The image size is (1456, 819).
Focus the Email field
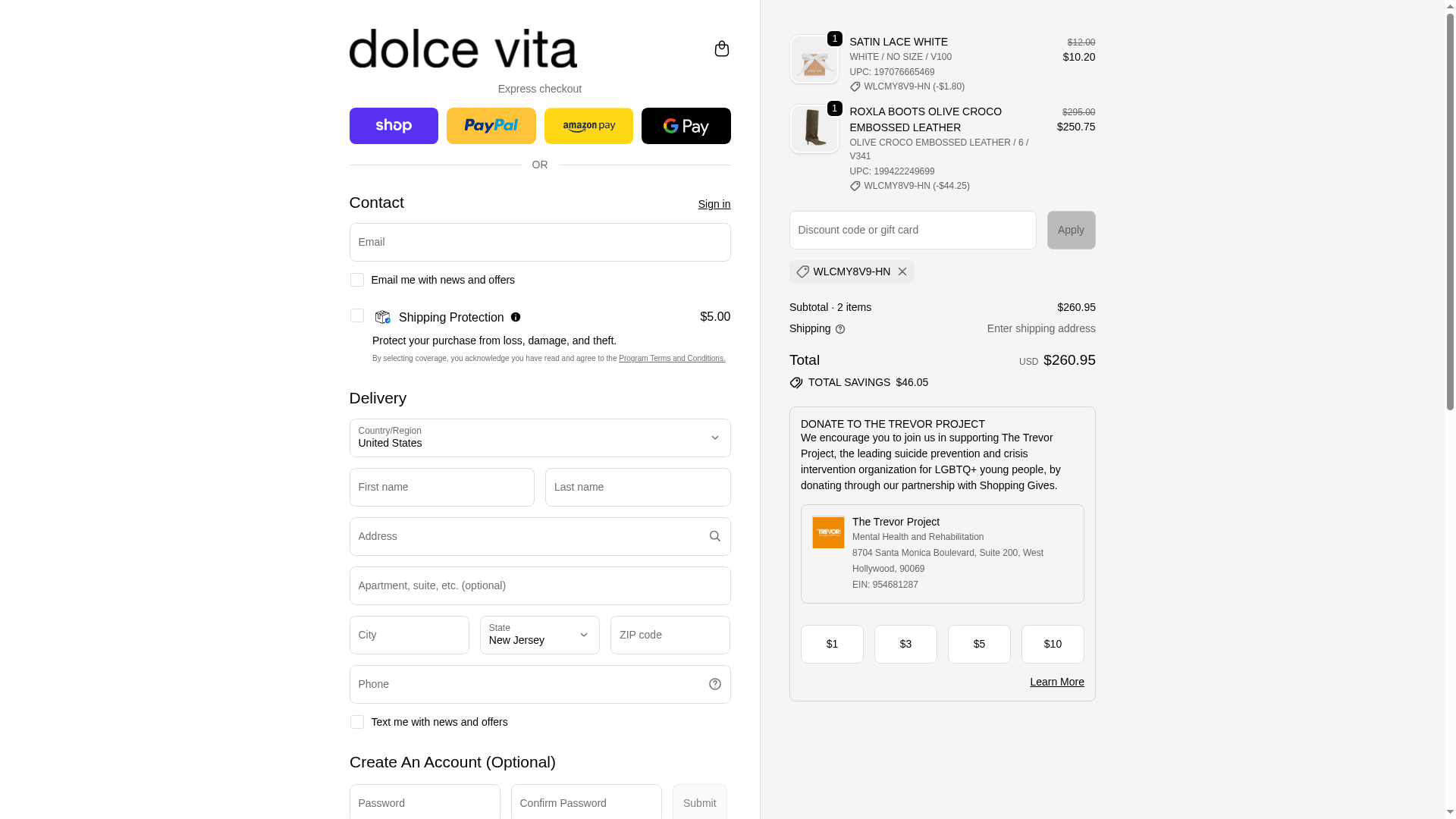pyautogui.click(x=539, y=242)
